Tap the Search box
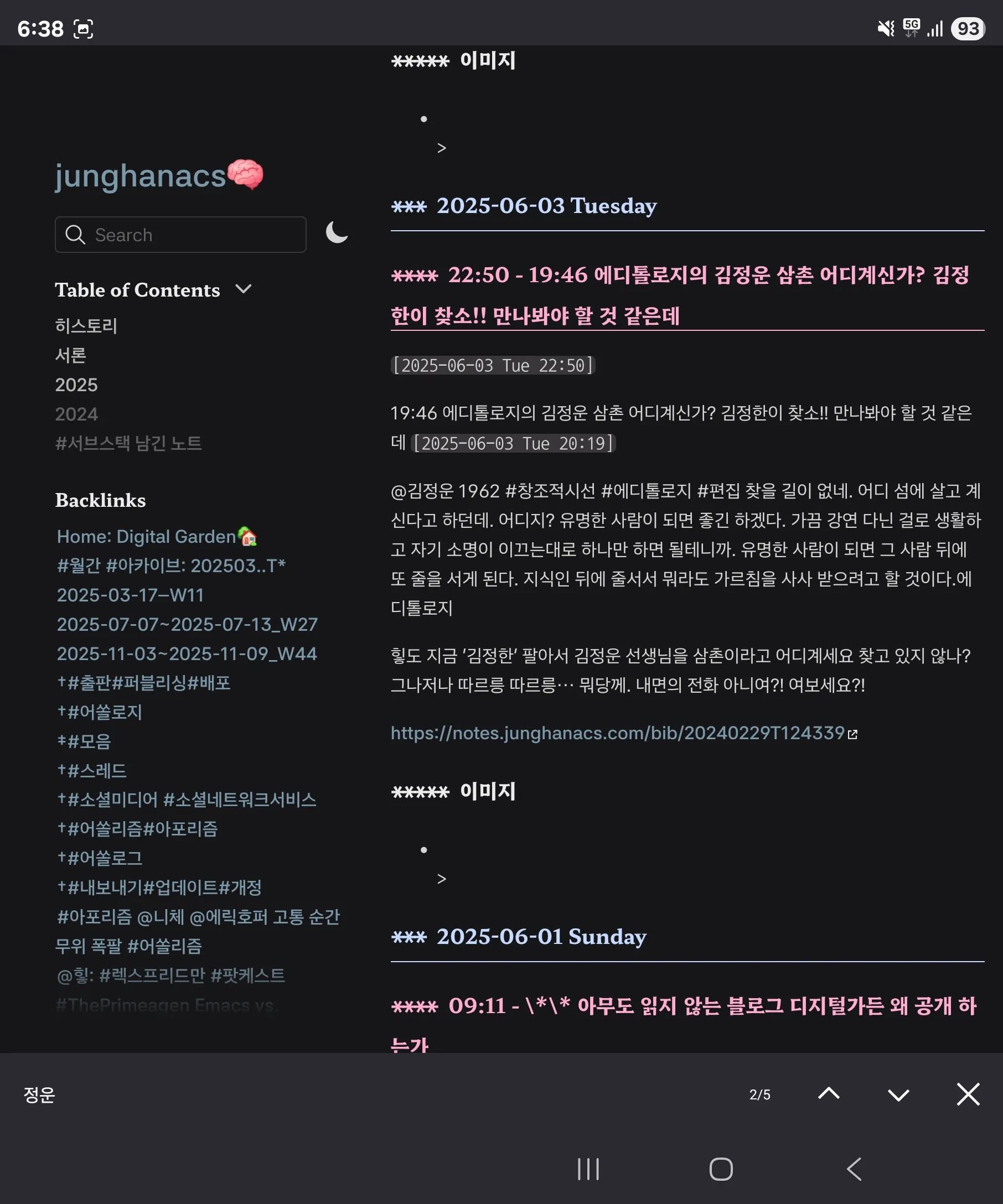Viewport: 1003px width, 1204px height. point(180,235)
